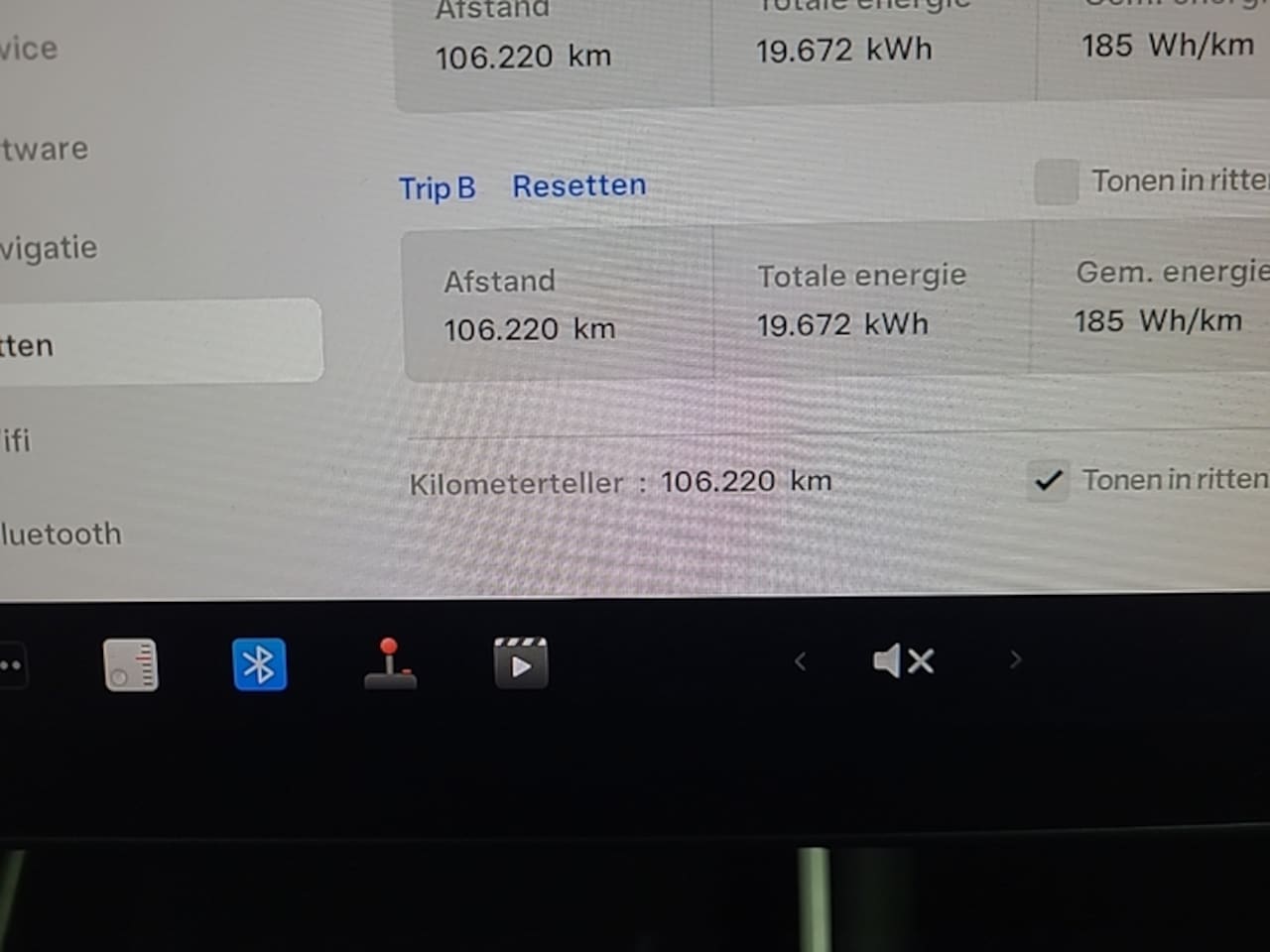Raise volume with the right arrow

[x=1014, y=659]
